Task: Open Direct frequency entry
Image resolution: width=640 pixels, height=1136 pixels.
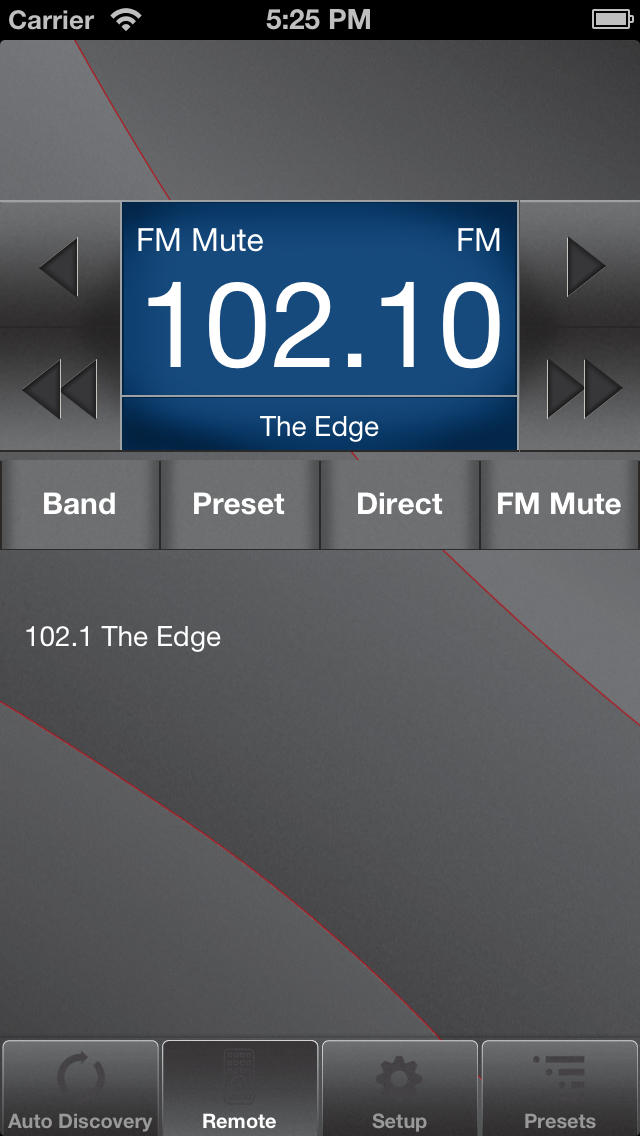Action: [x=400, y=504]
